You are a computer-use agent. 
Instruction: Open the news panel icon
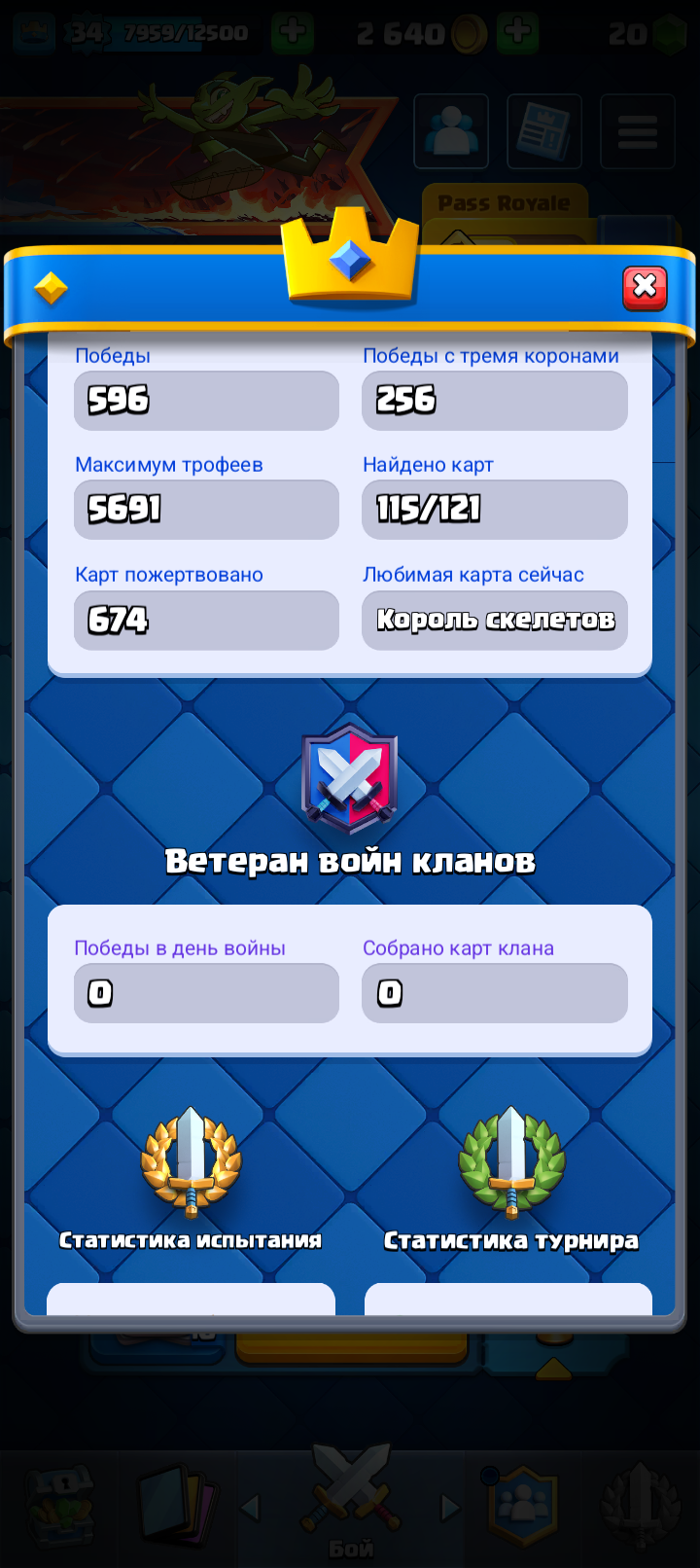point(544,131)
